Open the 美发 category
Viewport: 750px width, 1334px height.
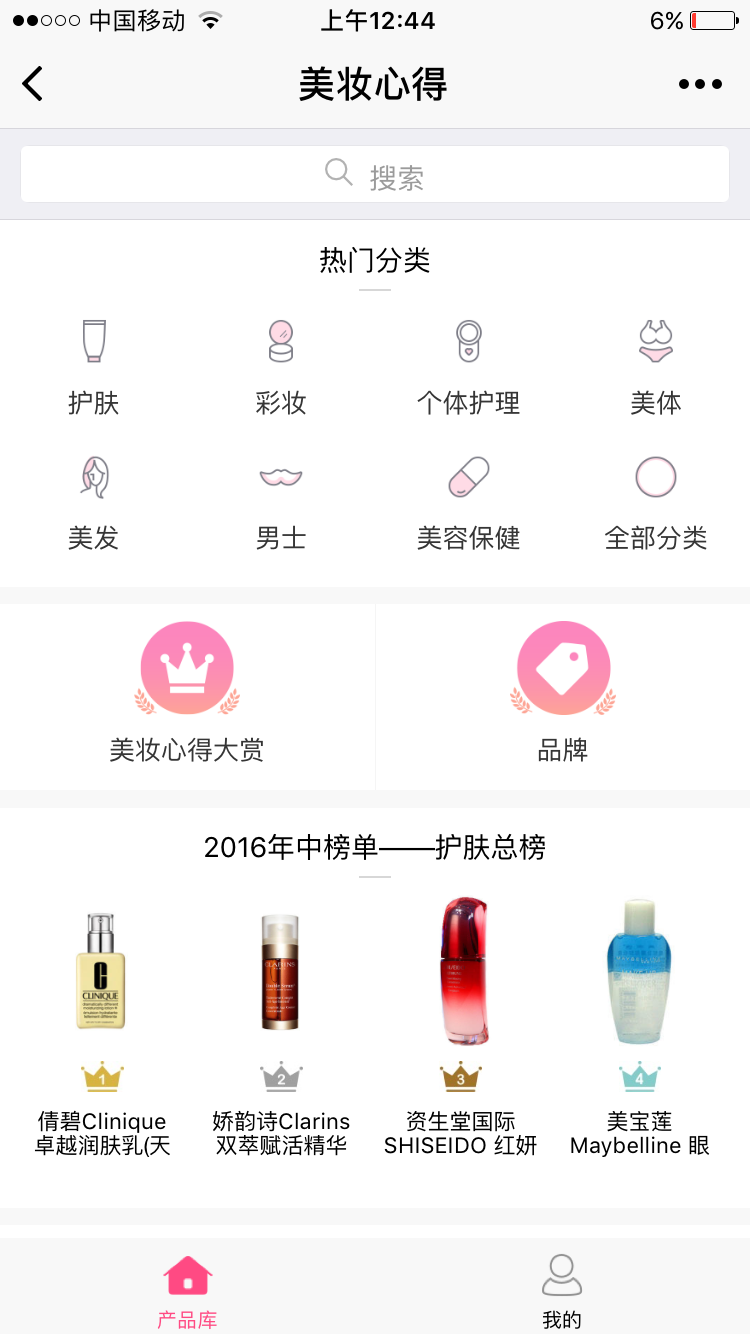tap(94, 502)
